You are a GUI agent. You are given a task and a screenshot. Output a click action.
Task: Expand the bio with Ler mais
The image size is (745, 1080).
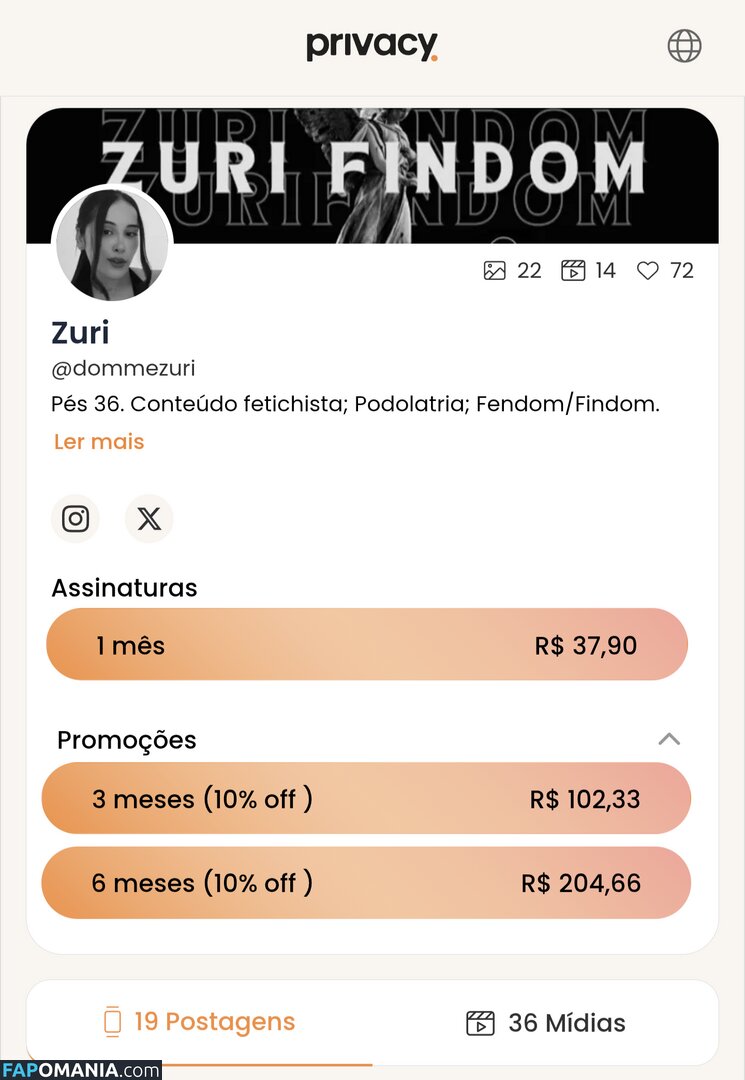99,441
